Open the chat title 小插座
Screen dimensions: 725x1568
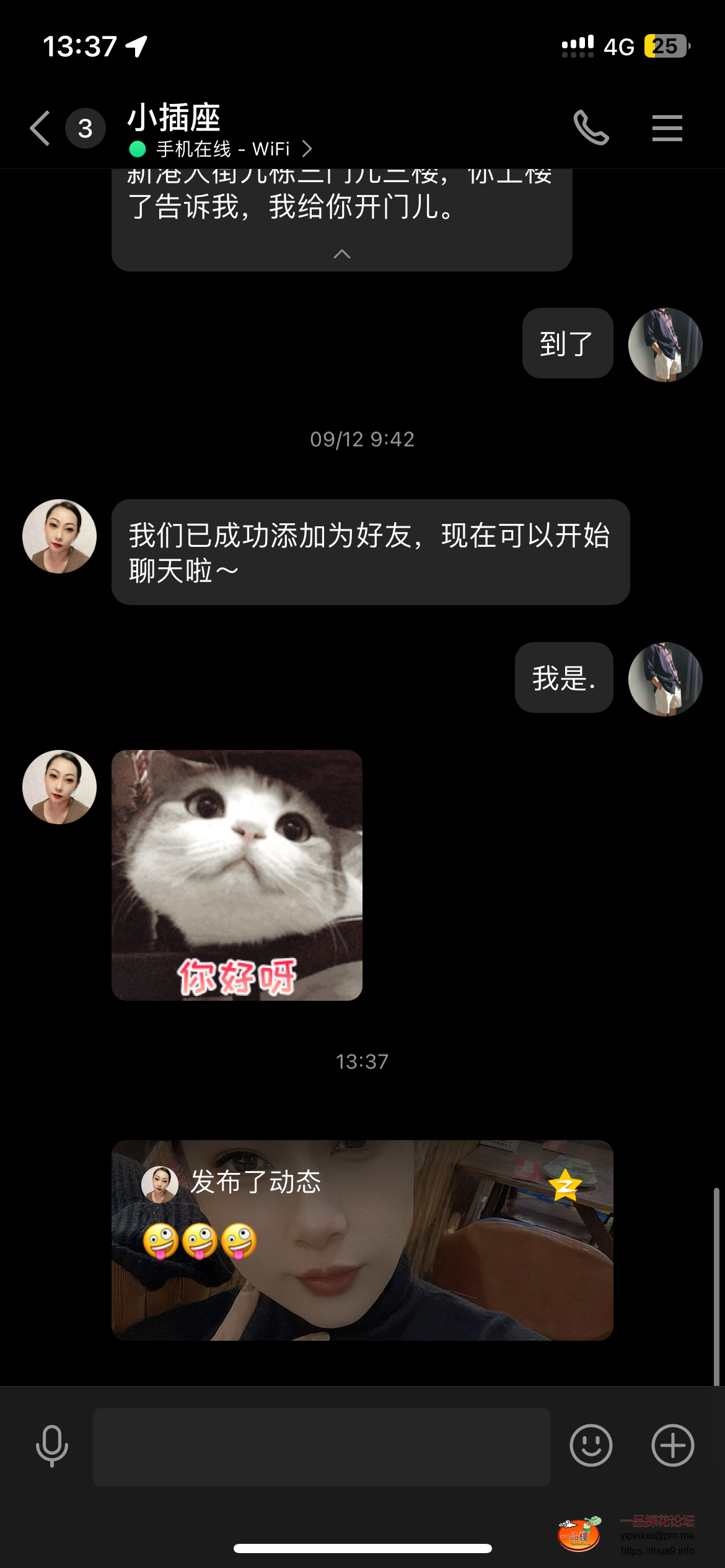(x=175, y=118)
